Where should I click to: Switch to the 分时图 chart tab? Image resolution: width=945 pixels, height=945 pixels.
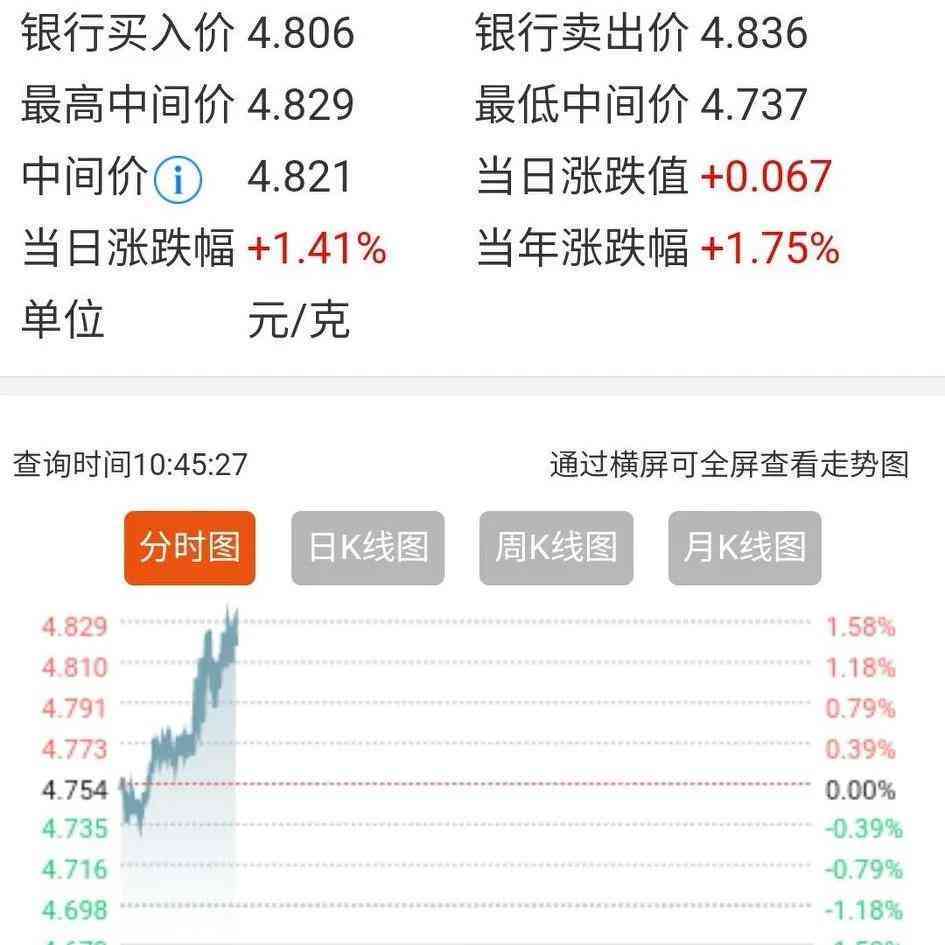tap(190, 548)
